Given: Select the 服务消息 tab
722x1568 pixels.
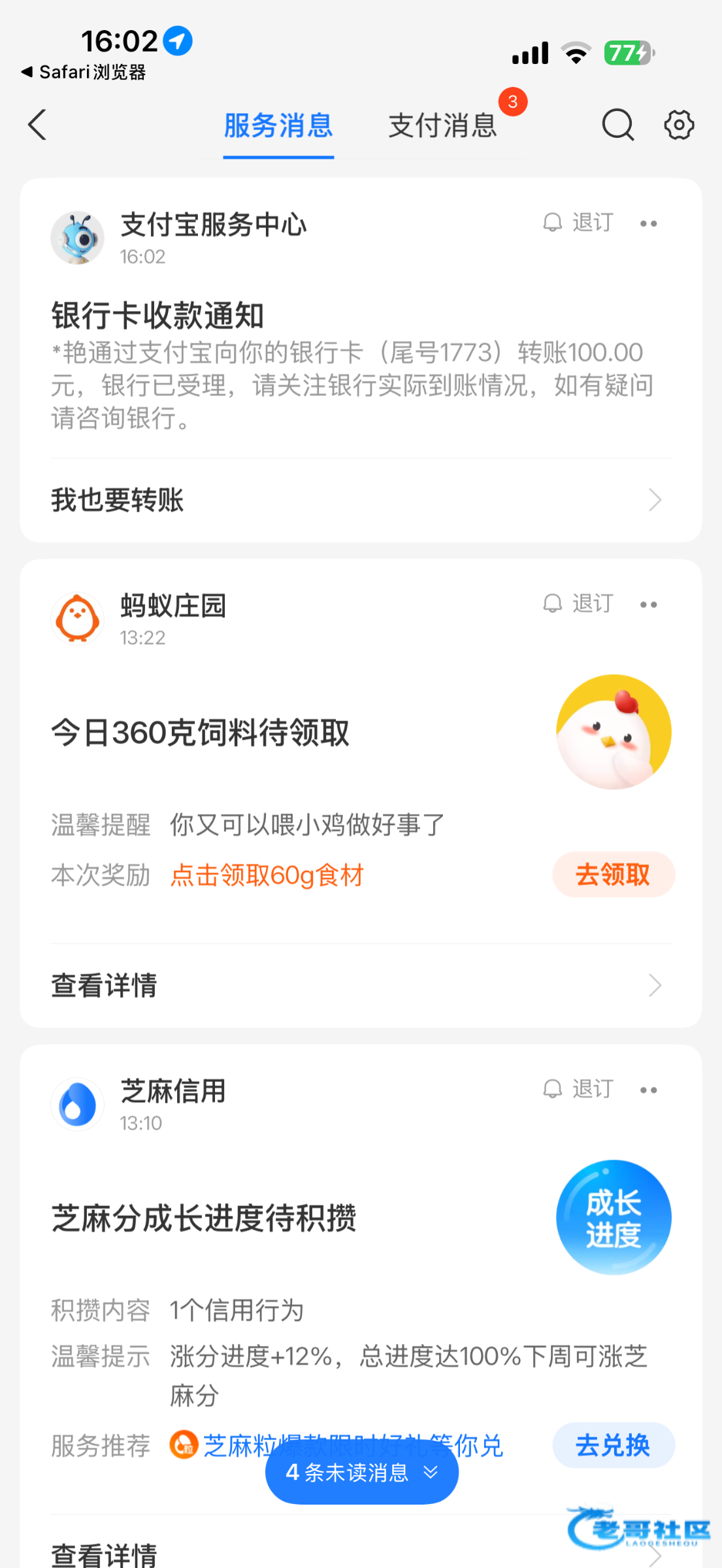Looking at the screenshot, I should (278, 125).
